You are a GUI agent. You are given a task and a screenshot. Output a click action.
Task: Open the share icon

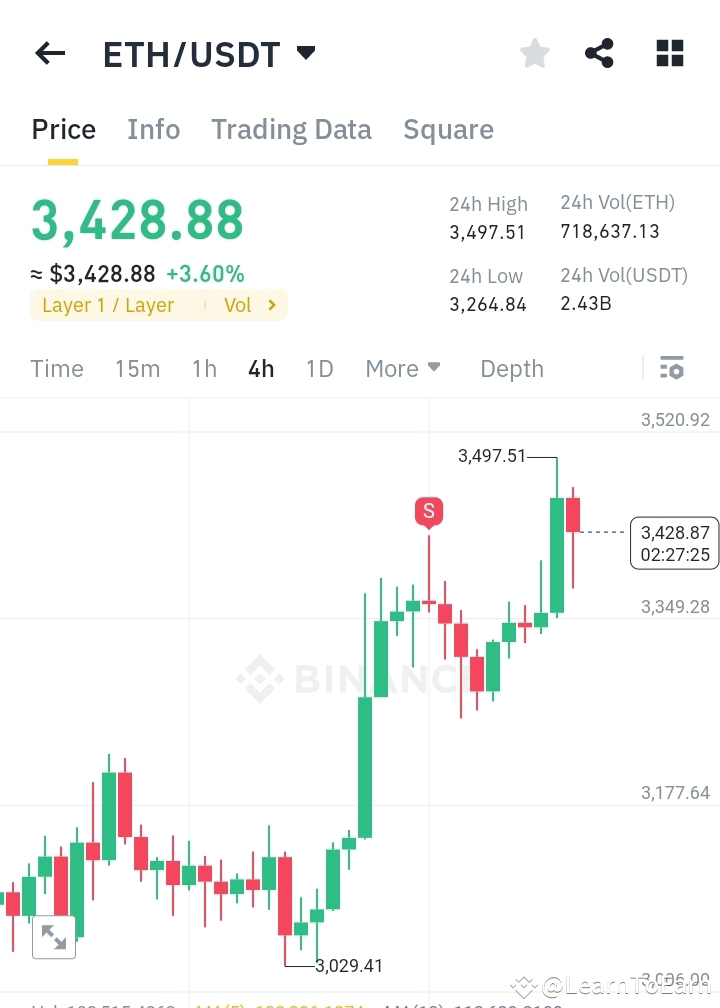coord(599,53)
